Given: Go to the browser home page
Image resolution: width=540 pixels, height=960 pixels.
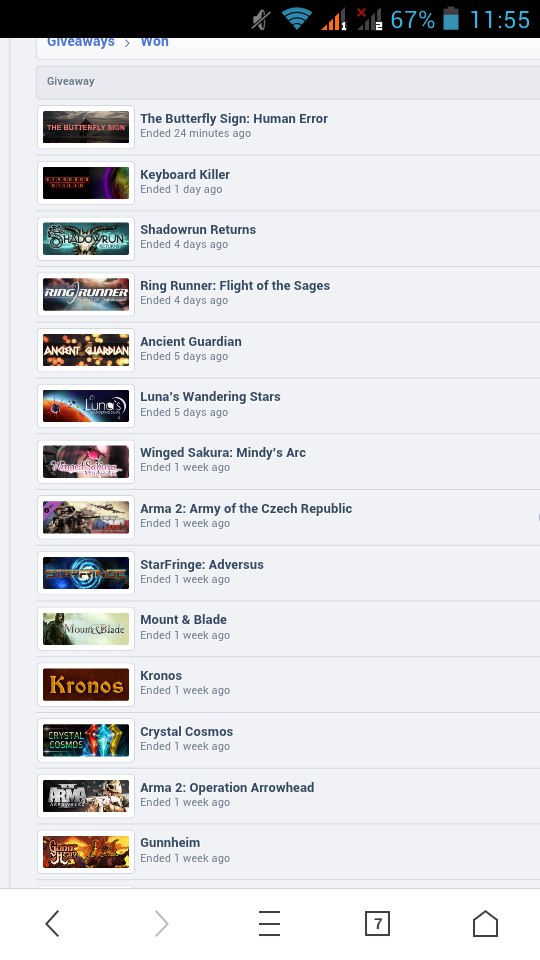Looking at the screenshot, I should tap(485, 923).
